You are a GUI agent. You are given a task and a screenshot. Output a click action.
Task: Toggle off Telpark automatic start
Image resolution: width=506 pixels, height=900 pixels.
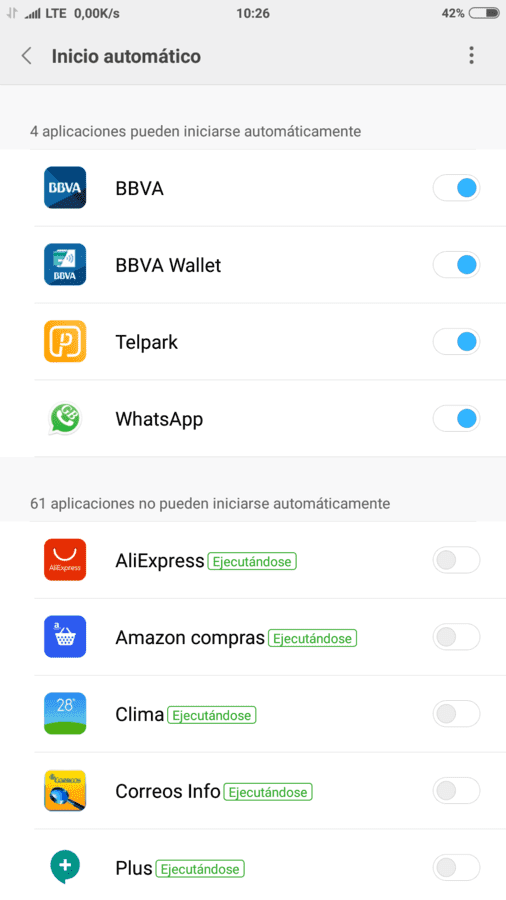coord(457,342)
